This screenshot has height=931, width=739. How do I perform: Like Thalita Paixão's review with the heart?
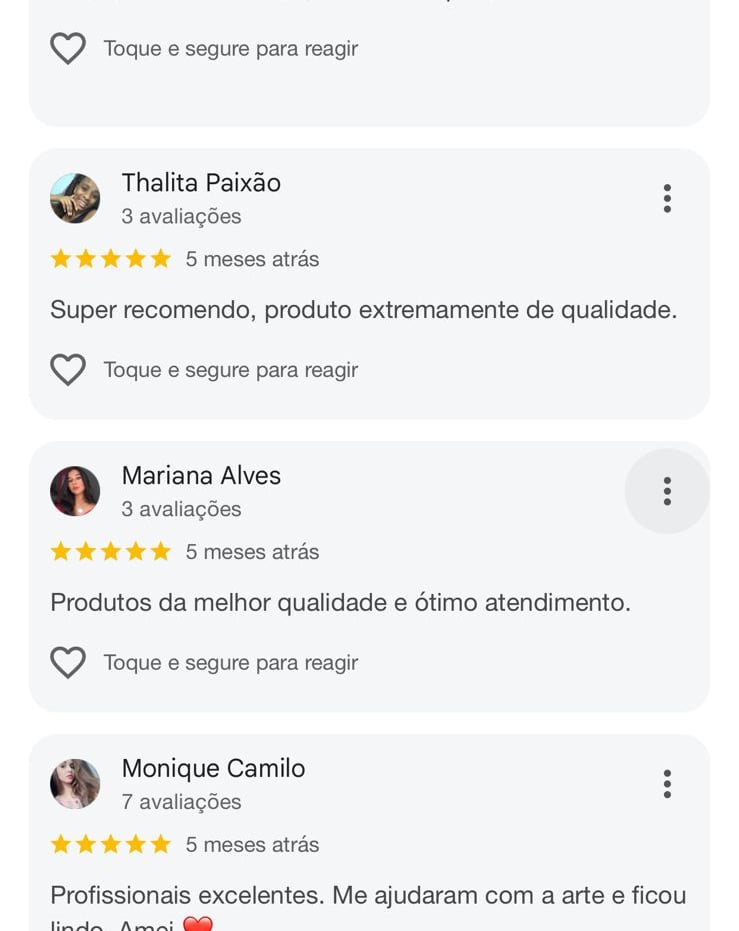tap(68, 370)
